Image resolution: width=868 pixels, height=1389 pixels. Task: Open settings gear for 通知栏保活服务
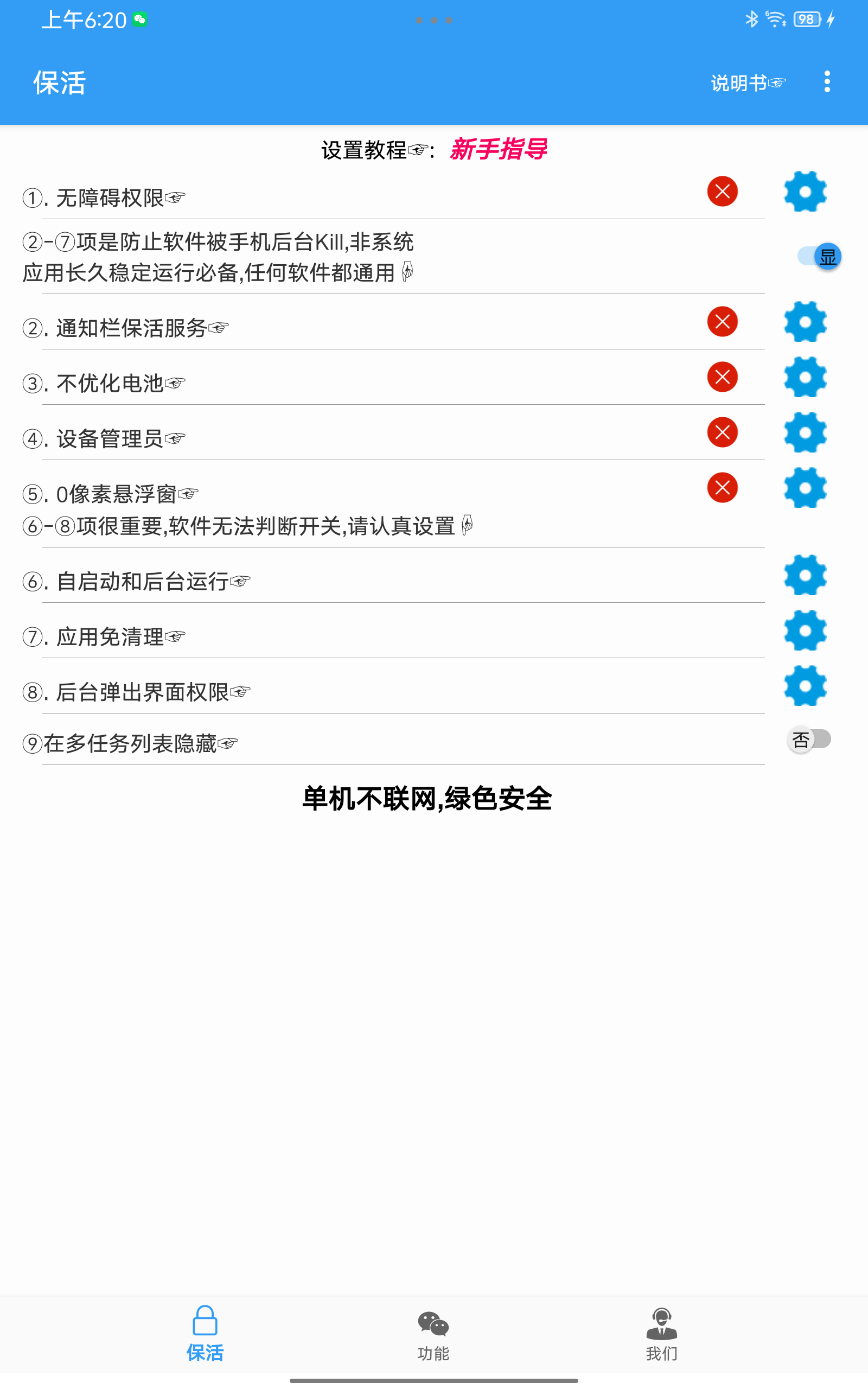(805, 322)
